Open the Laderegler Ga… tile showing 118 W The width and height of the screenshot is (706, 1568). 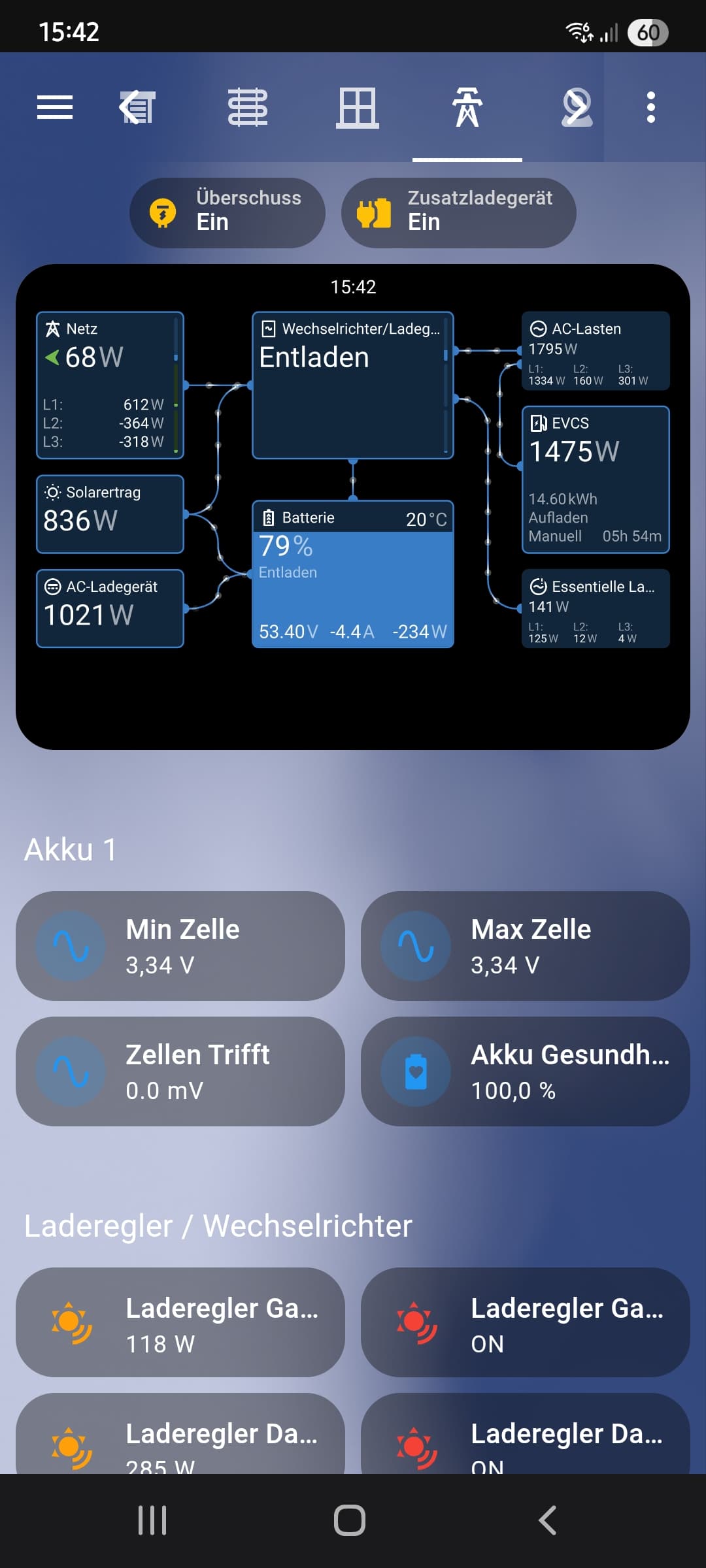click(x=180, y=1322)
